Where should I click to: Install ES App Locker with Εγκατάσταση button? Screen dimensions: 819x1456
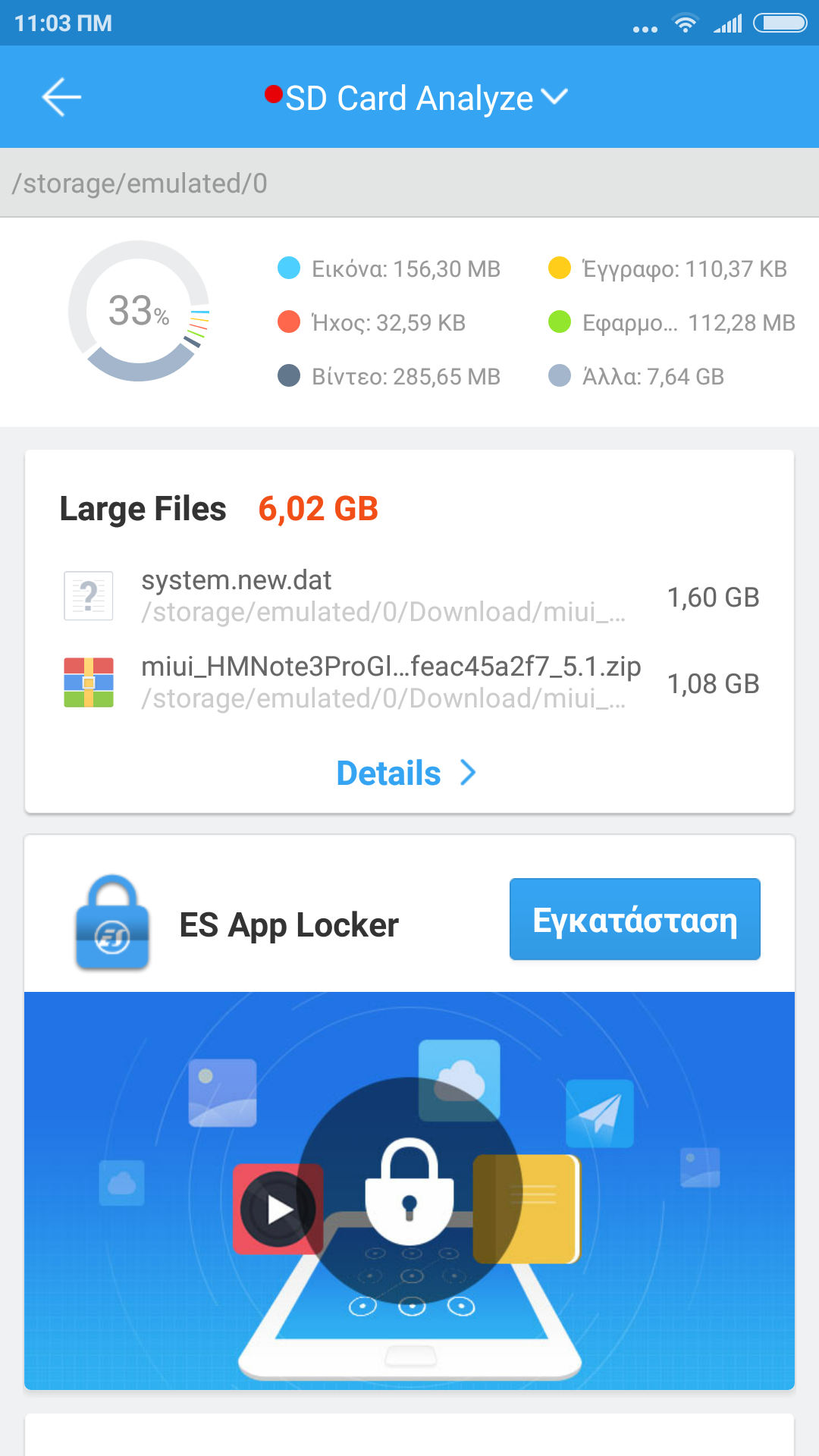coord(634,920)
